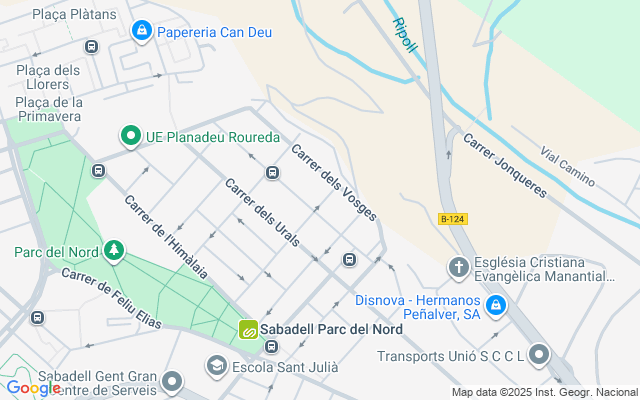The height and width of the screenshot is (400, 640).
Task: Select the Escola Sant Julià school marker
Action: [216, 366]
